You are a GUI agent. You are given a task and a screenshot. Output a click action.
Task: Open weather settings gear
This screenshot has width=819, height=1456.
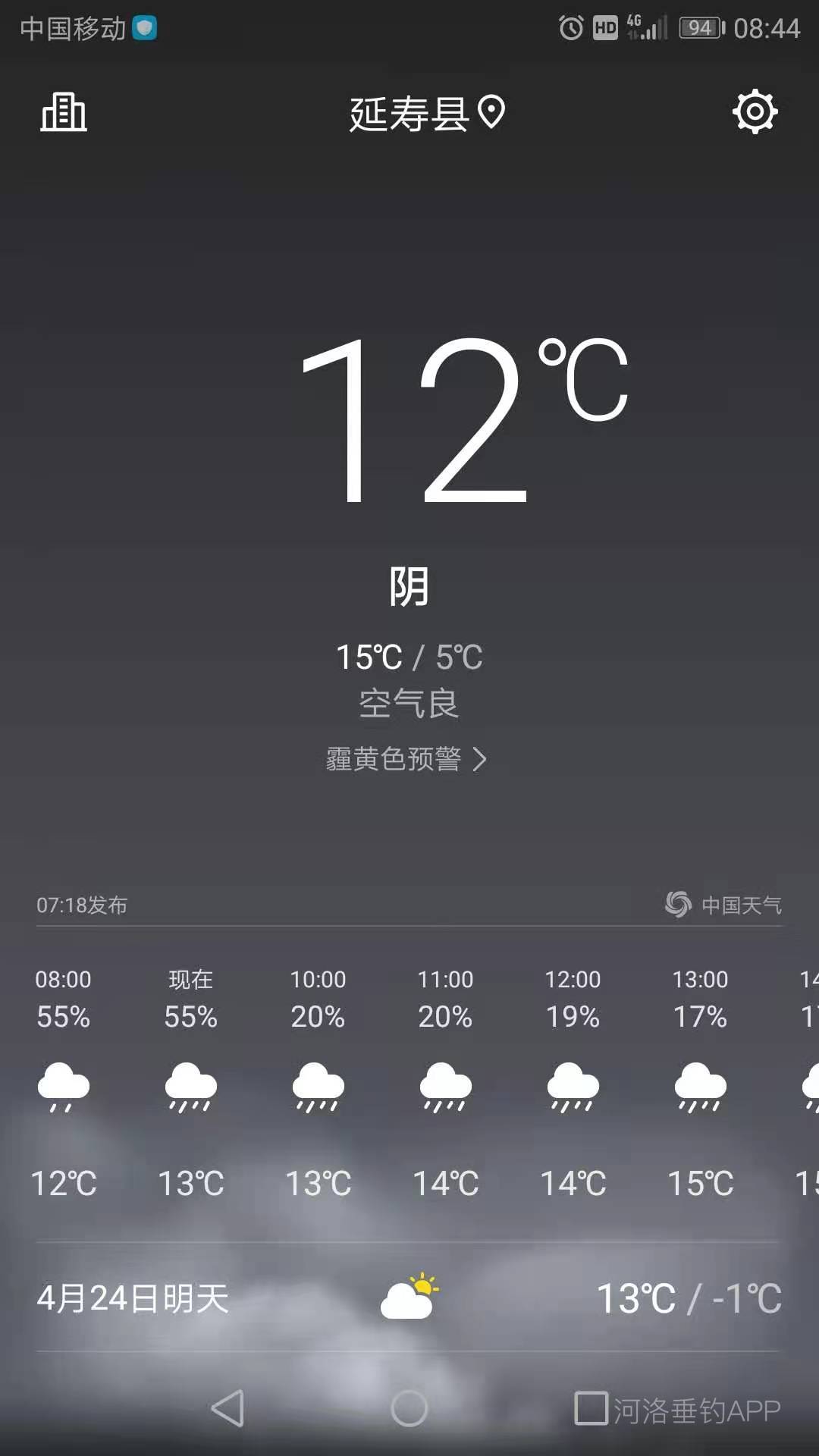755,112
